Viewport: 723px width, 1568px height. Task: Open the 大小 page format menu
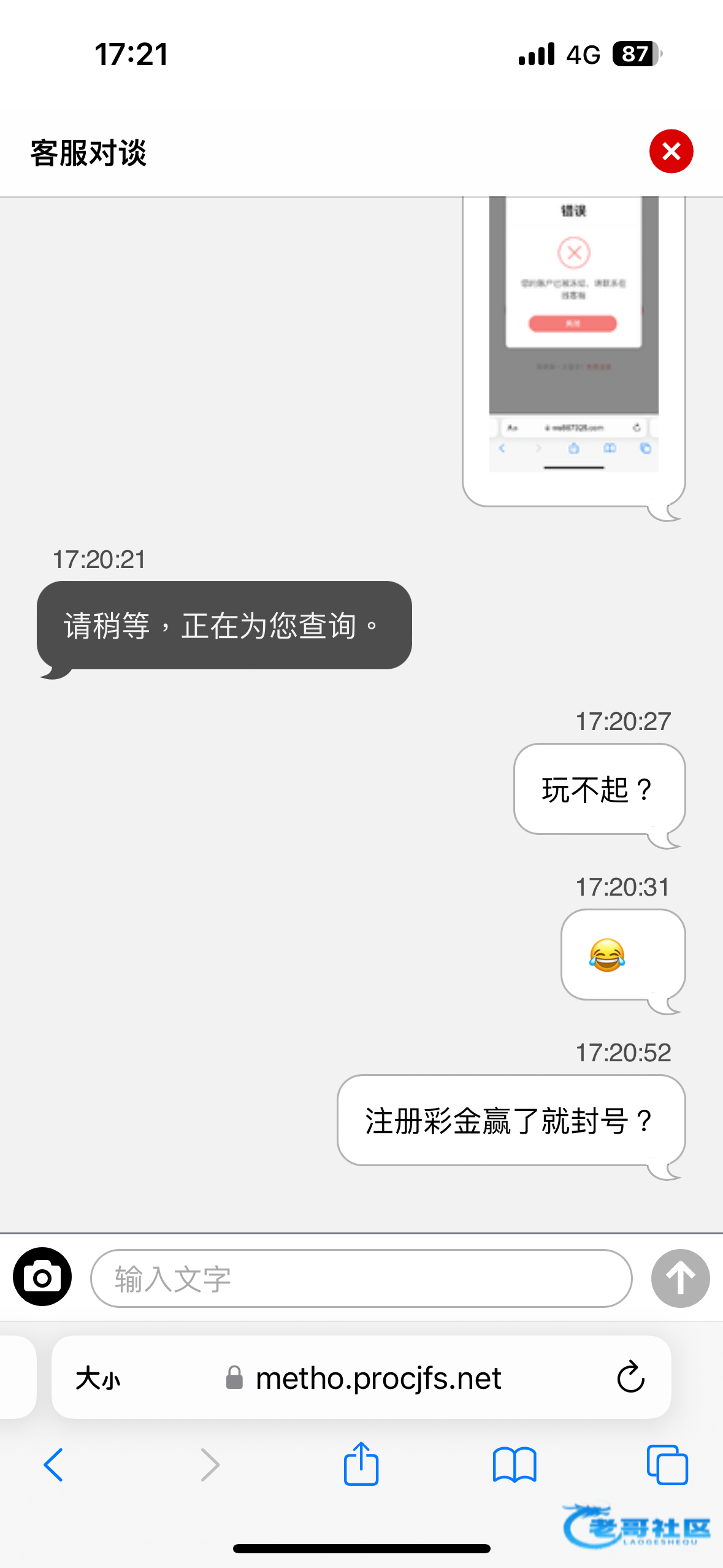[98, 1378]
